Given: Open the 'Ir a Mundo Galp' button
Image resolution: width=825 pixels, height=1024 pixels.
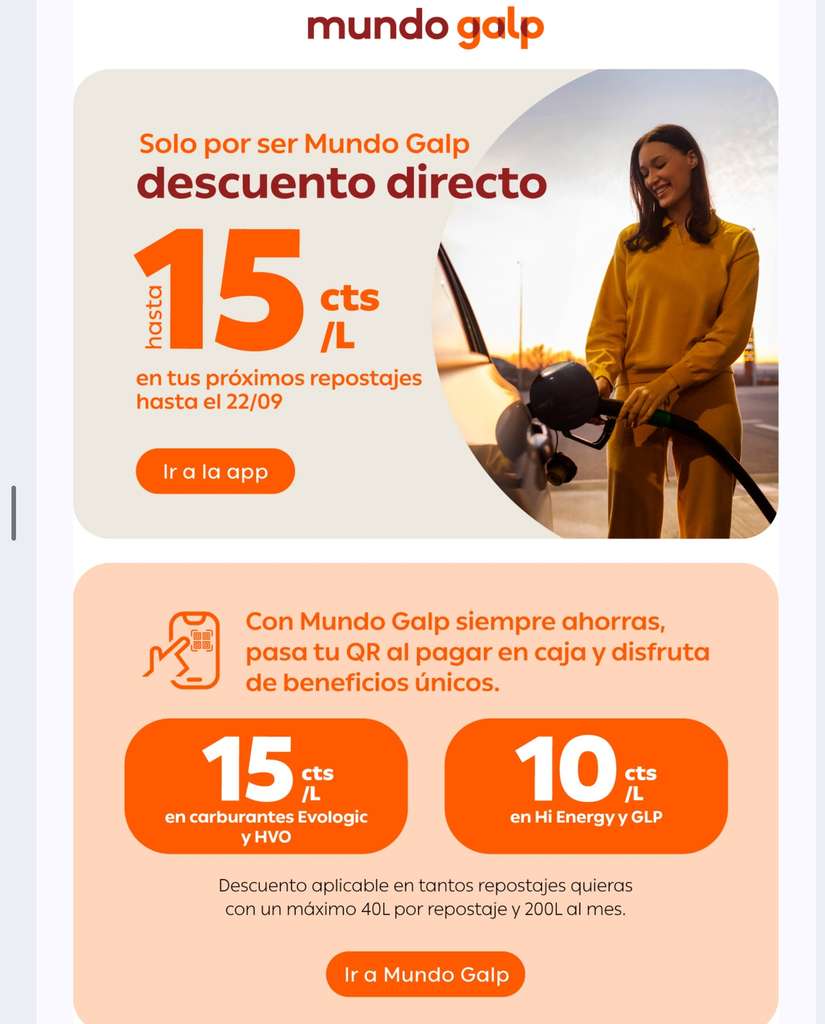Looking at the screenshot, I should [425, 974].
